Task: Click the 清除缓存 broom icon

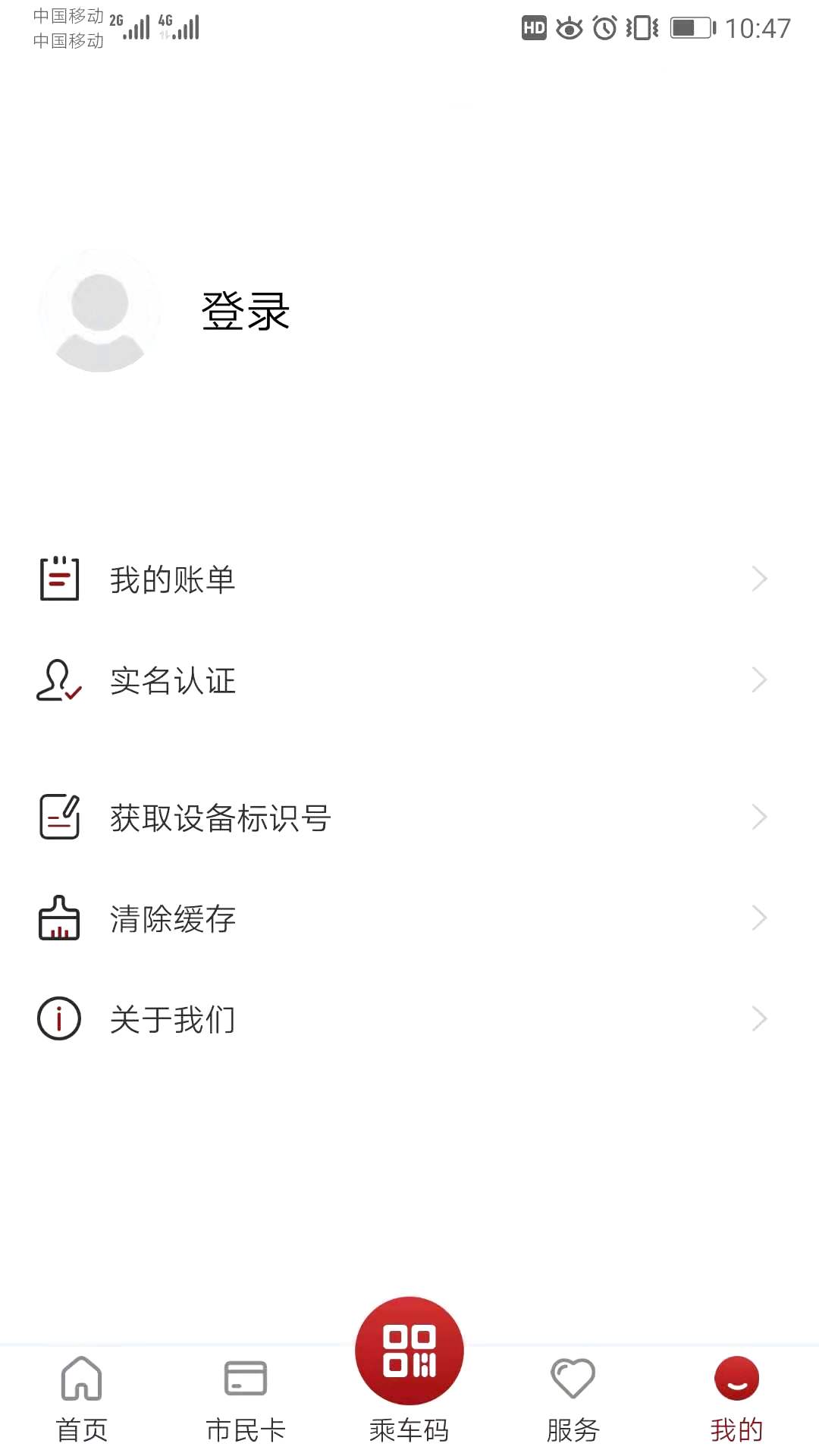Action: pos(58,918)
